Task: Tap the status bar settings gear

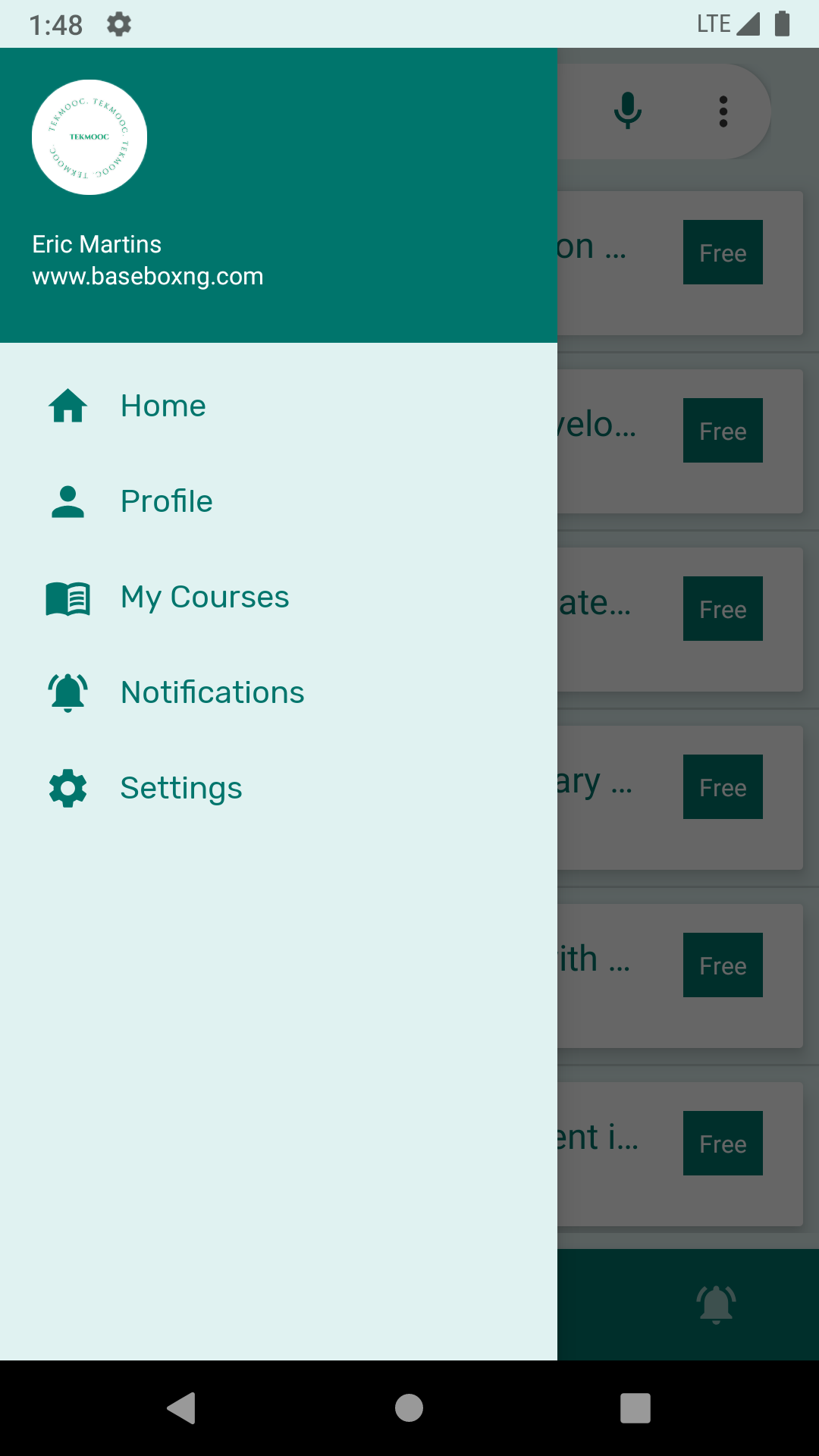Action: click(118, 24)
